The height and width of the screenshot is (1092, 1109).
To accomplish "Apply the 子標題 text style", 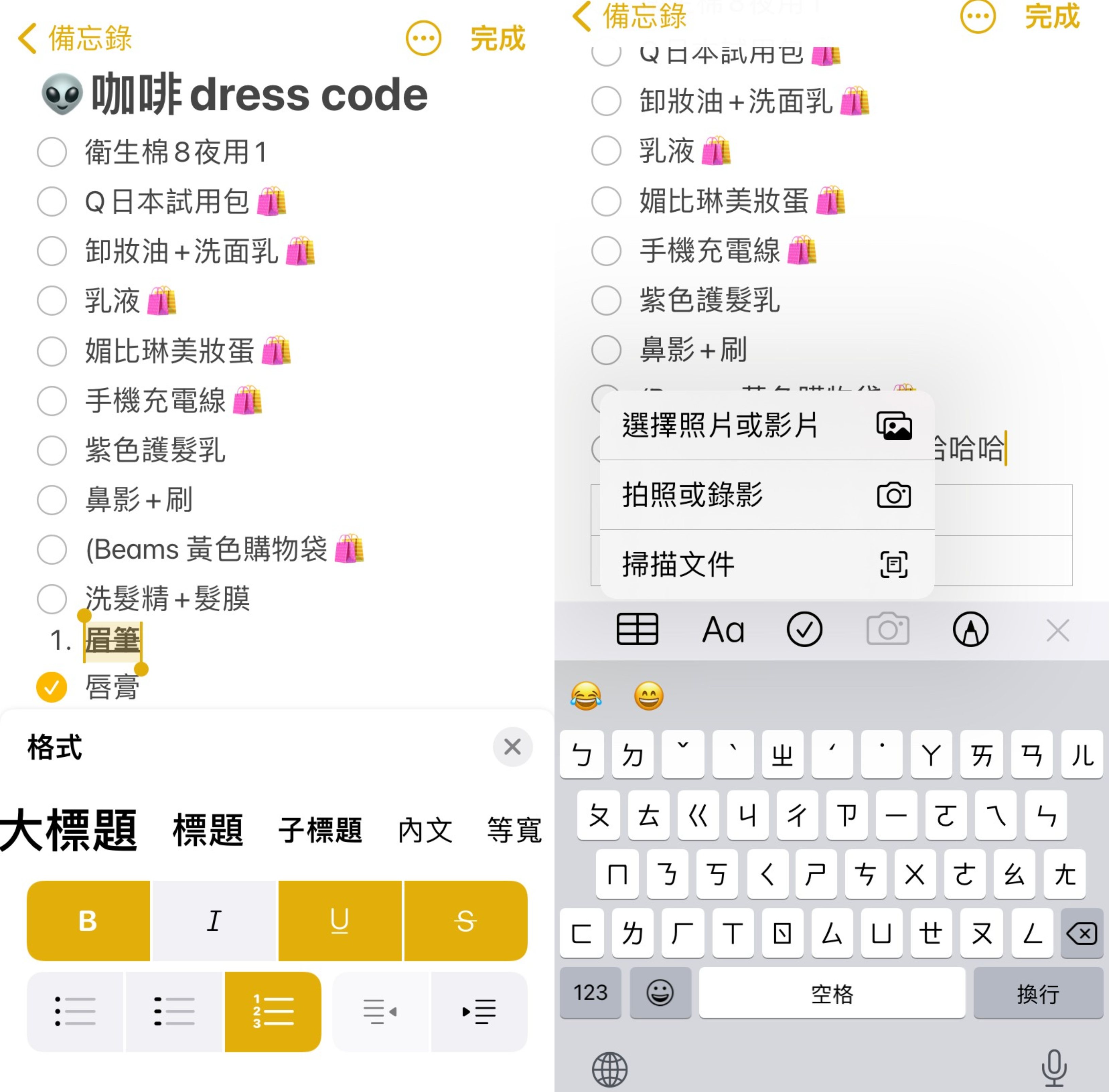I will [x=320, y=830].
